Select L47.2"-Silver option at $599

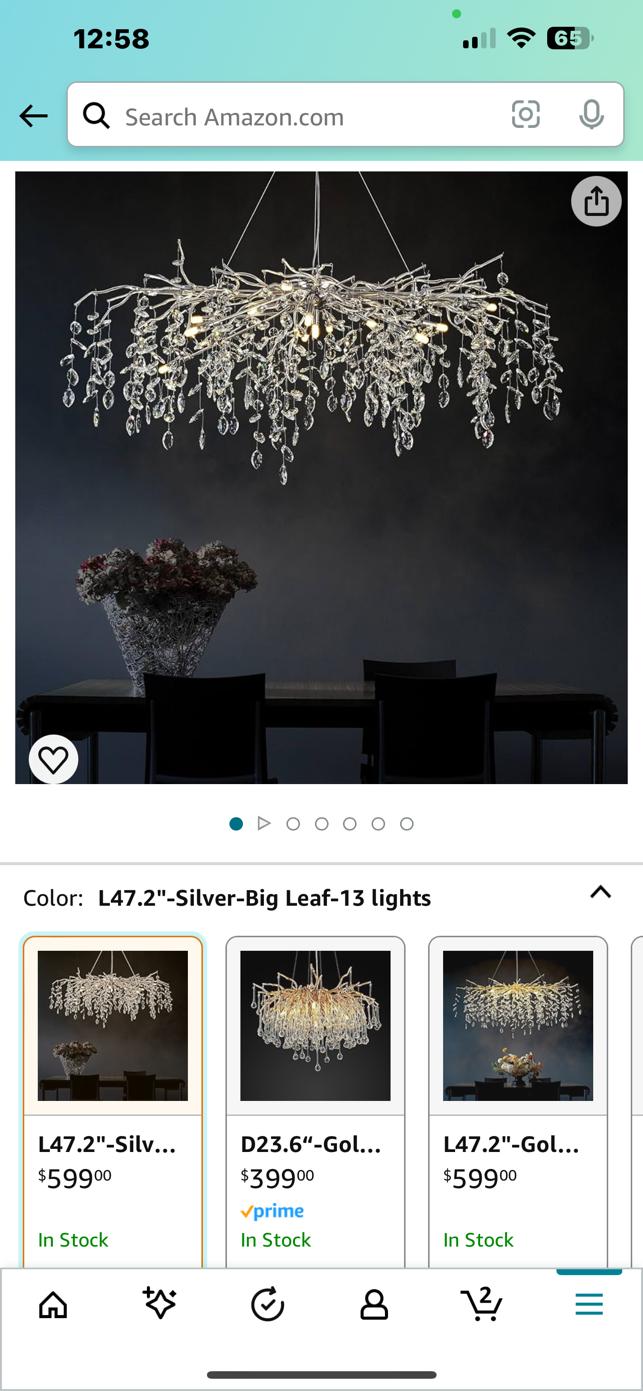point(113,1100)
